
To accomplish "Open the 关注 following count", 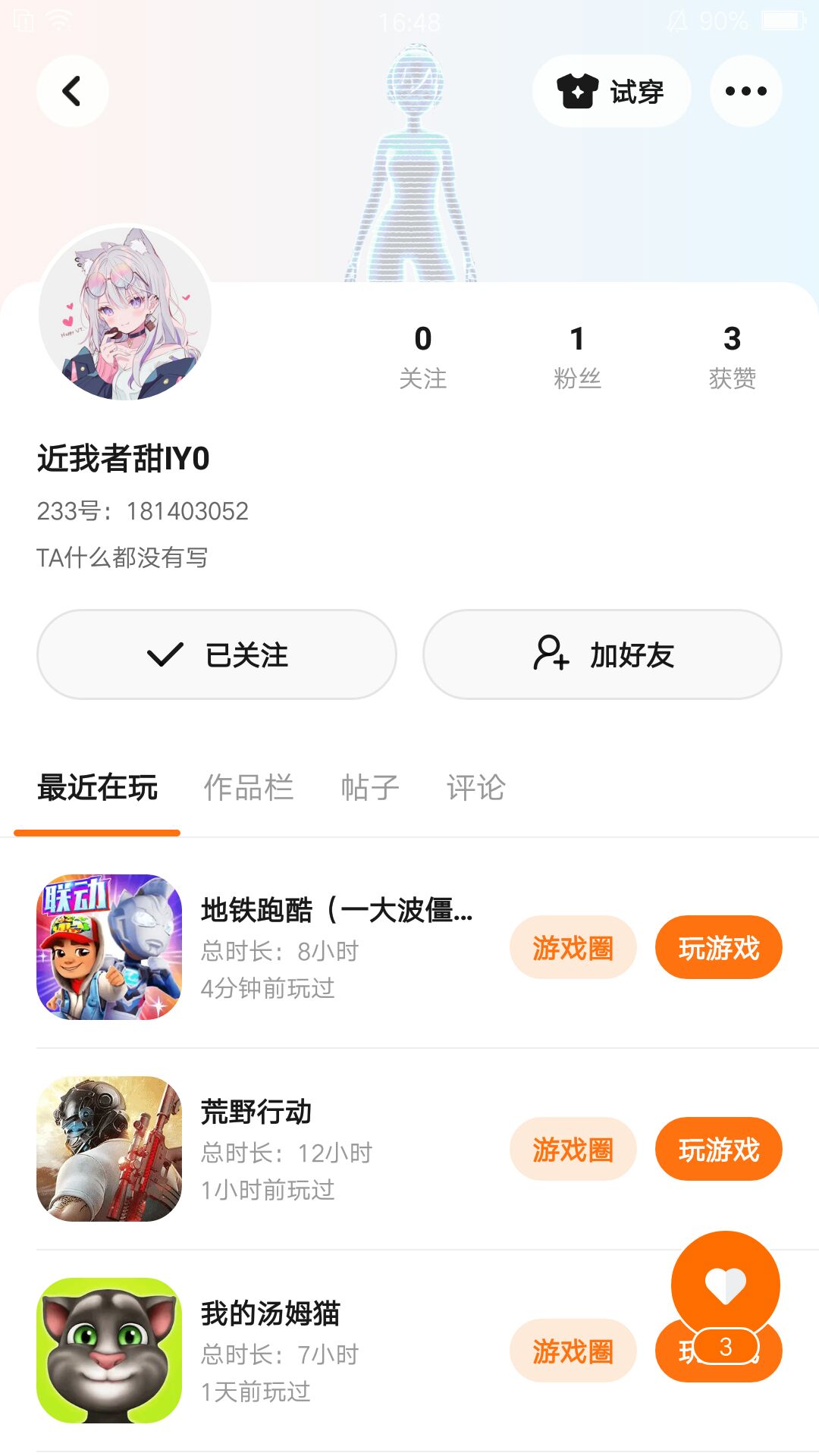I will 423,356.
